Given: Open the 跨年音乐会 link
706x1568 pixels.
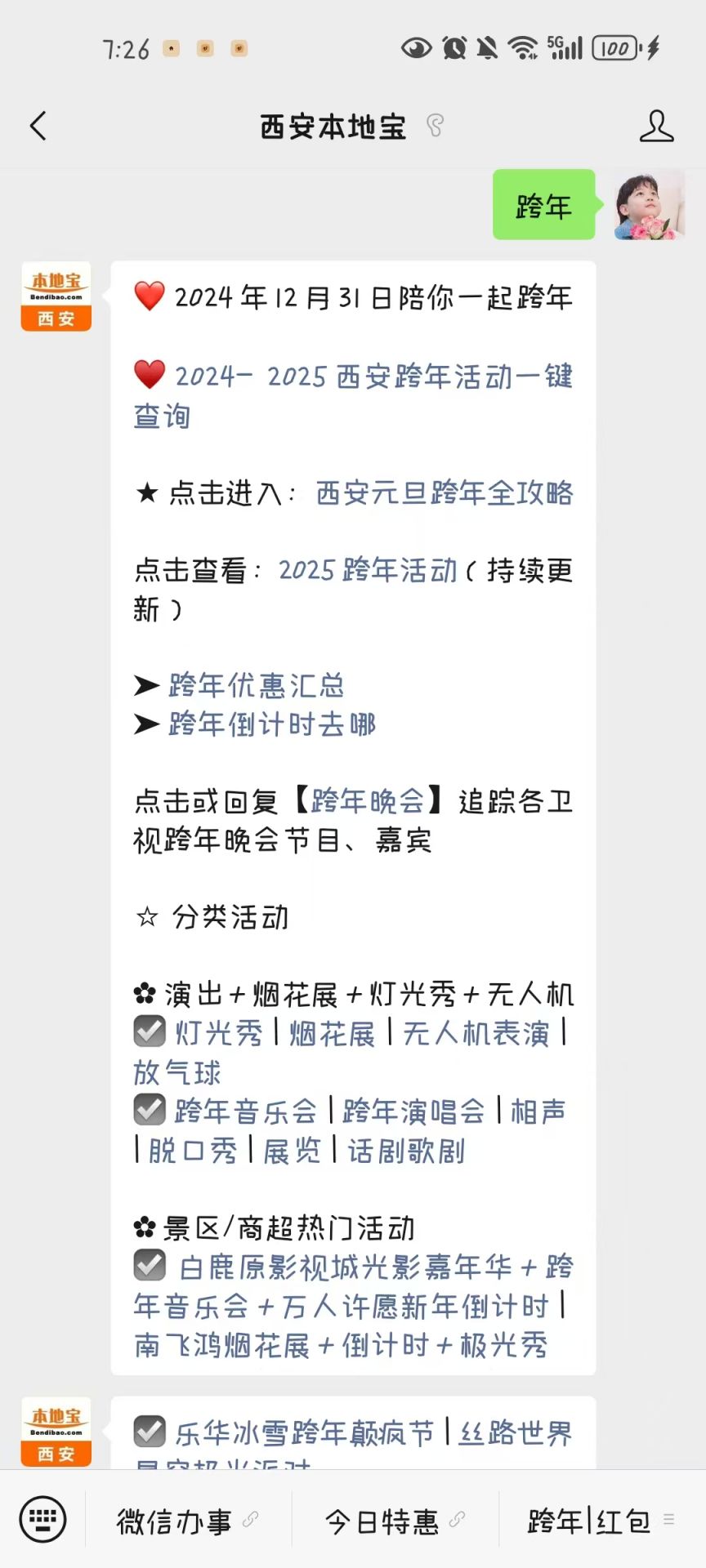Looking at the screenshot, I should [245, 1111].
